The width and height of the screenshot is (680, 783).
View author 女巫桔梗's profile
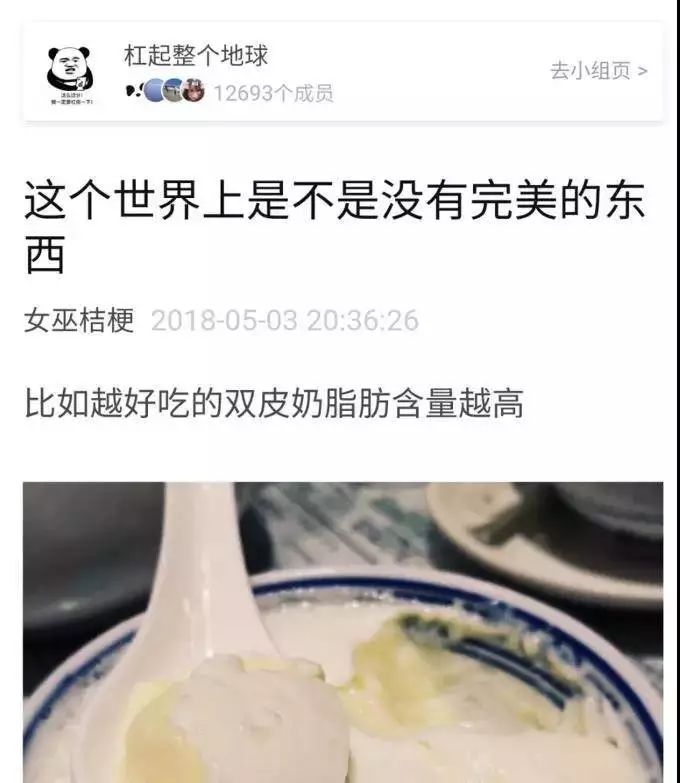coord(79,321)
